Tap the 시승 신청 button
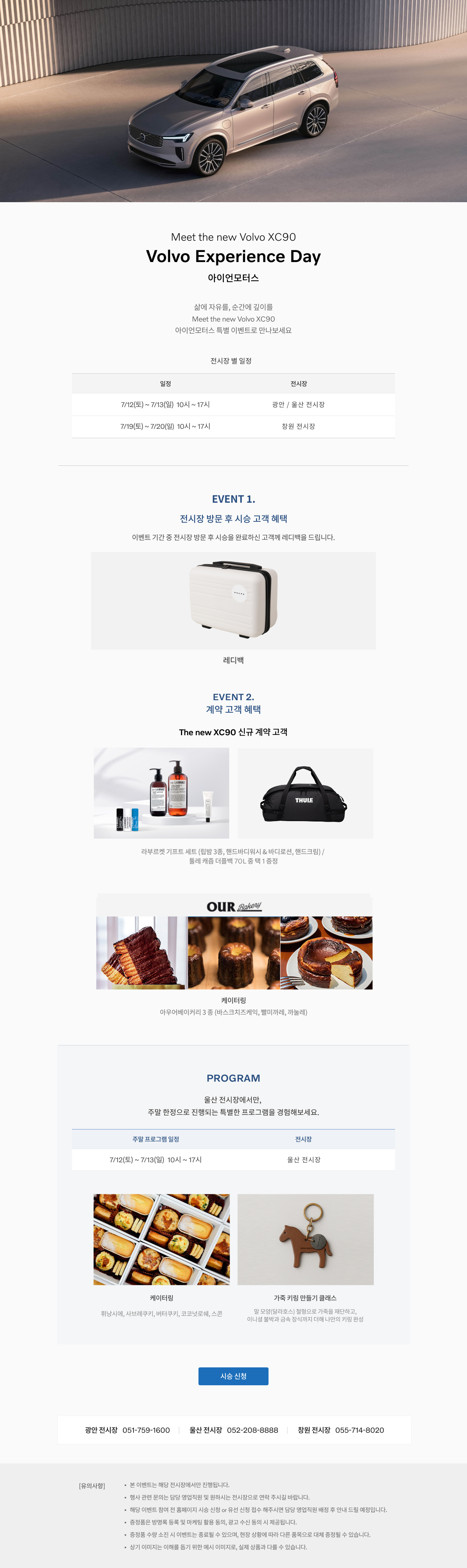Screen dimensions: 467x1568 point(233,1376)
